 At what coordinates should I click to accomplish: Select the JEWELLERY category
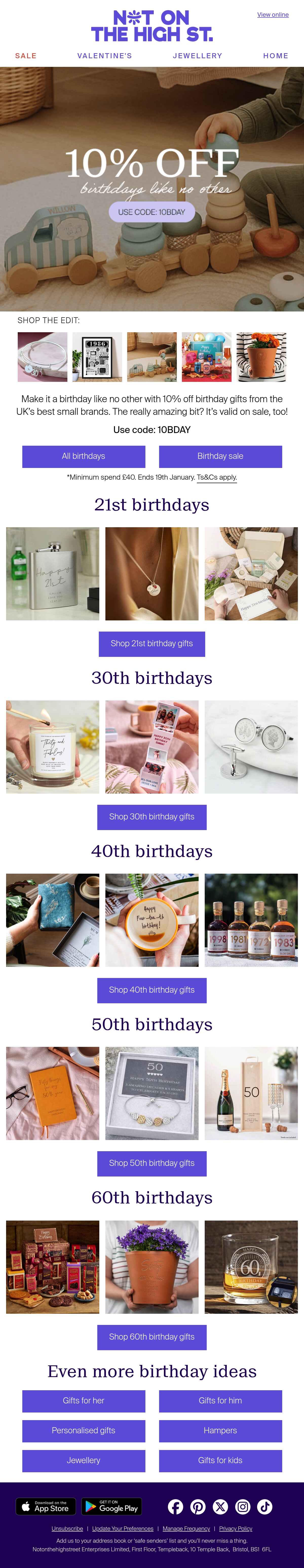point(197,55)
